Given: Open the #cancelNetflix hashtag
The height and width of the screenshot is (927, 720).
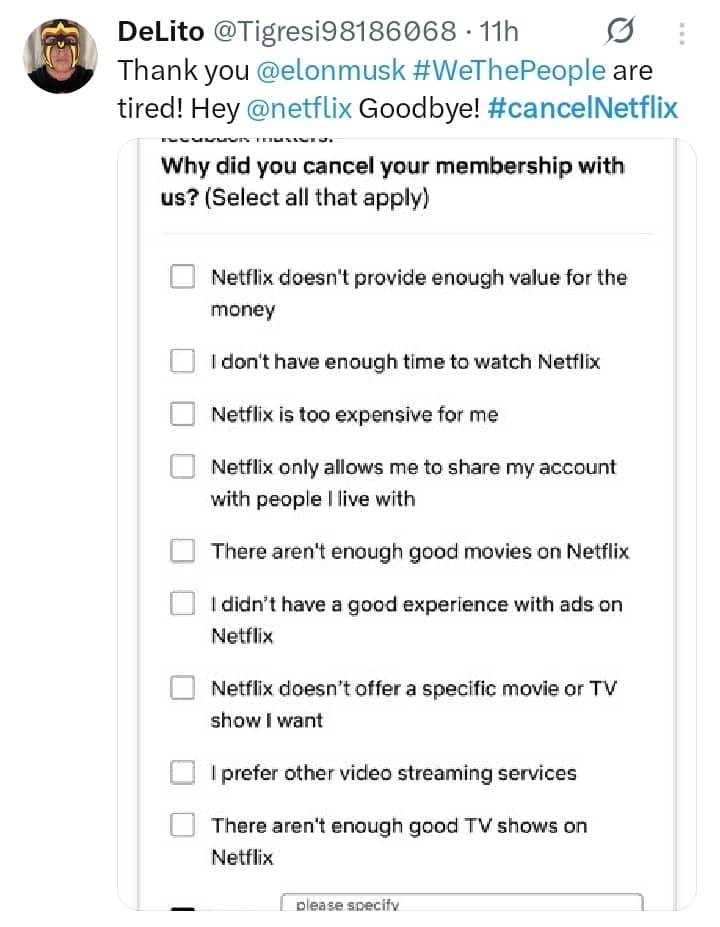Looking at the screenshot, I should tap(583, 107).
